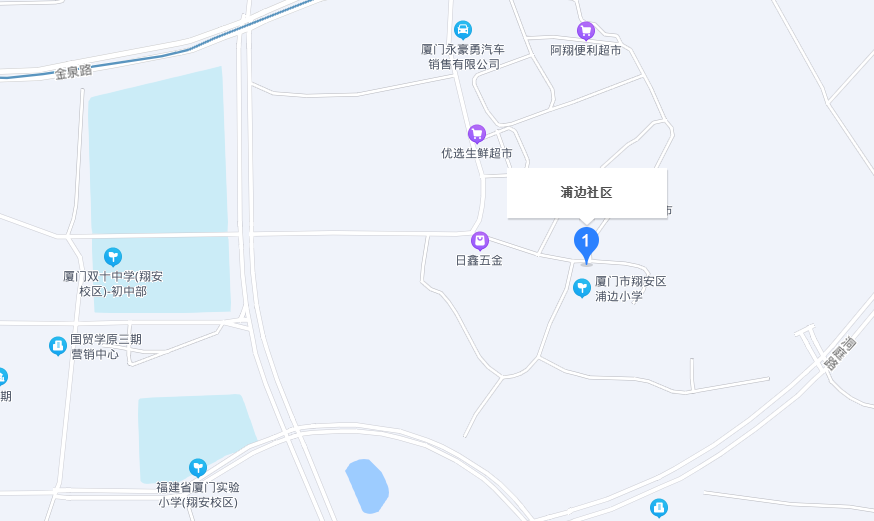Tap the blue location marker numbered 1
Image resolution: width=874 pixels, height=521 pixels.
coord(586,242)
